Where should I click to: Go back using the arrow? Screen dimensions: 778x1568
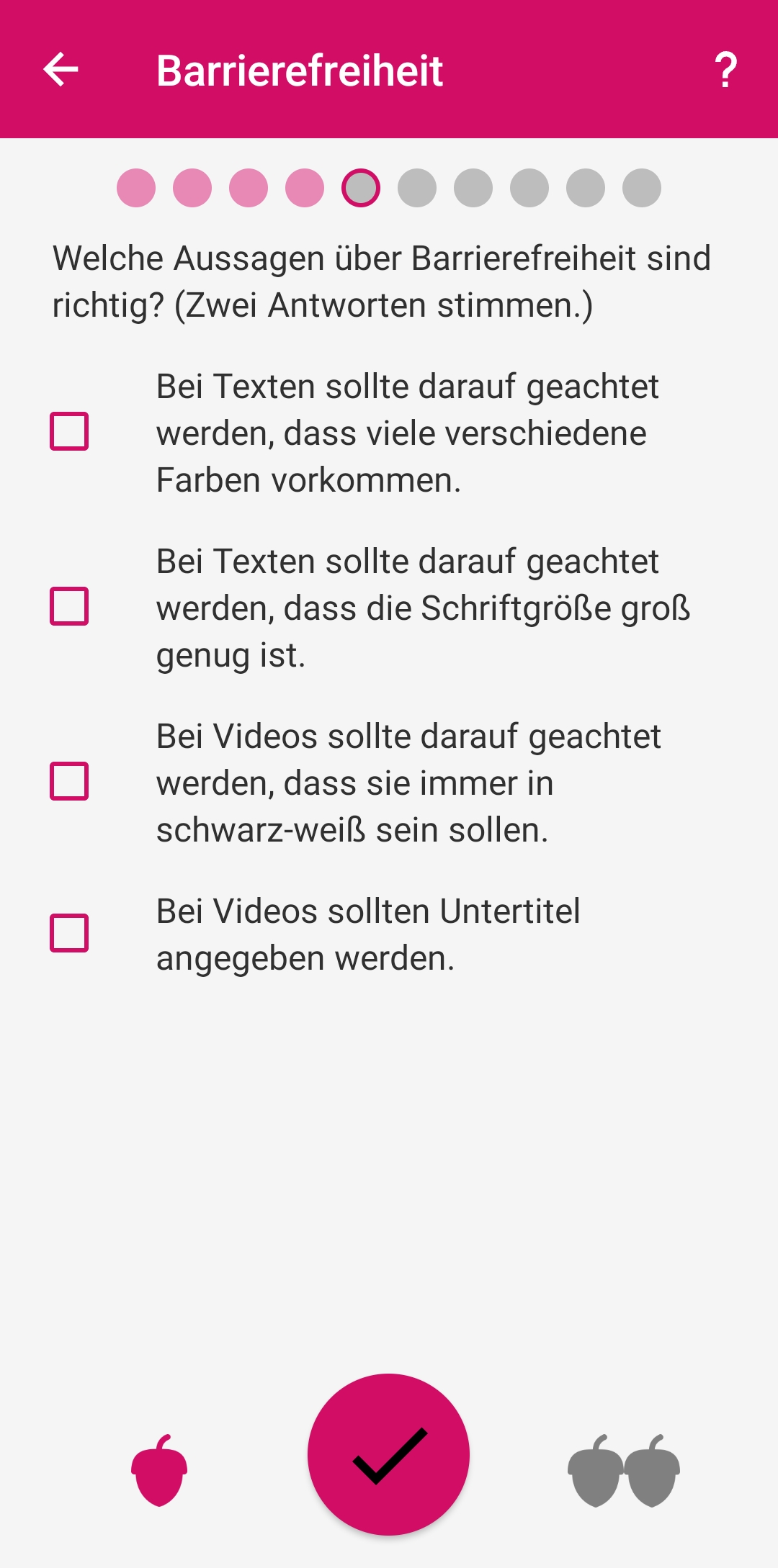point(61,70)
